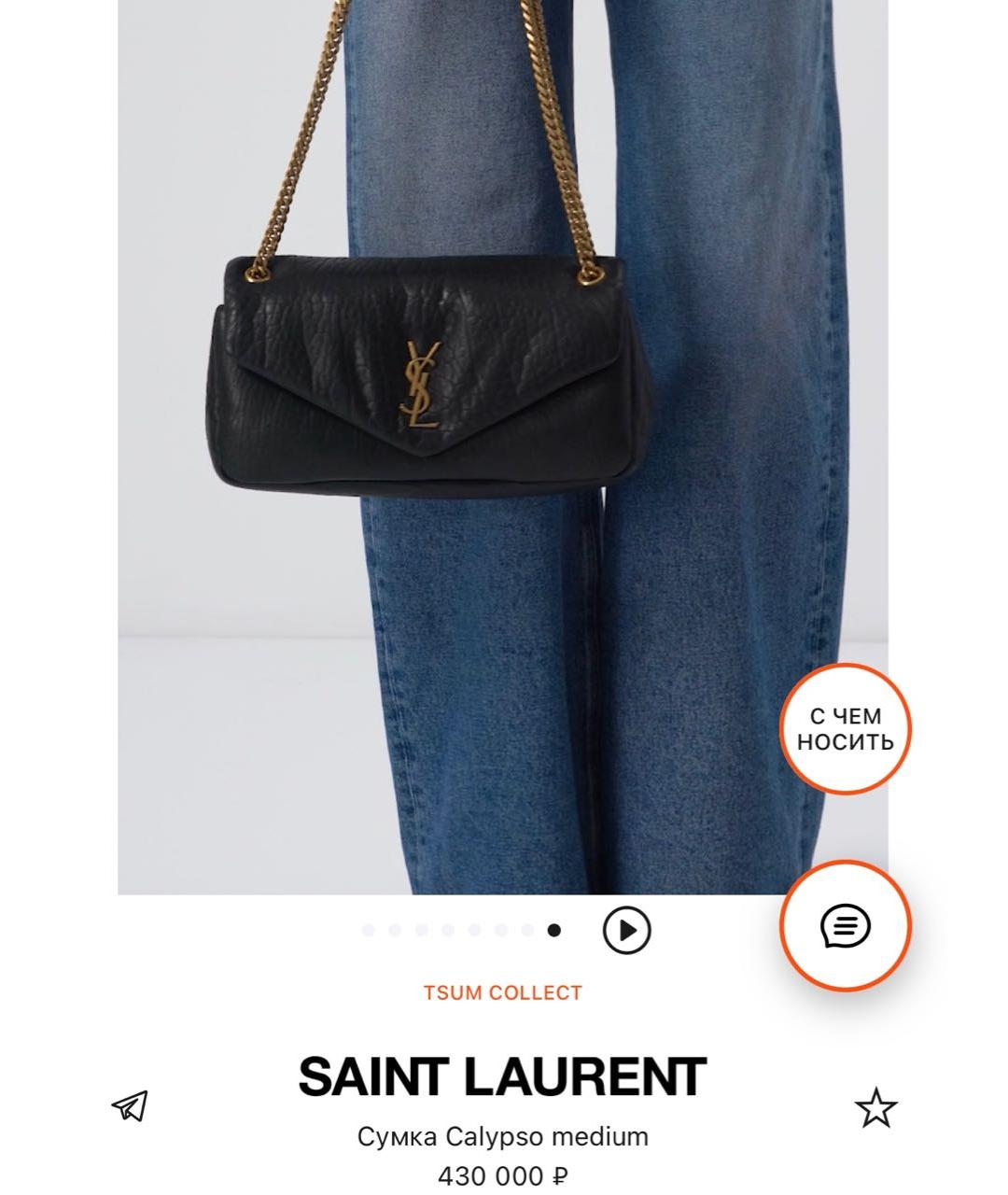This screenshot has height=1195, width=1008.
Task: Share this bag via paper plane icon
Action: coord(130,1106)
